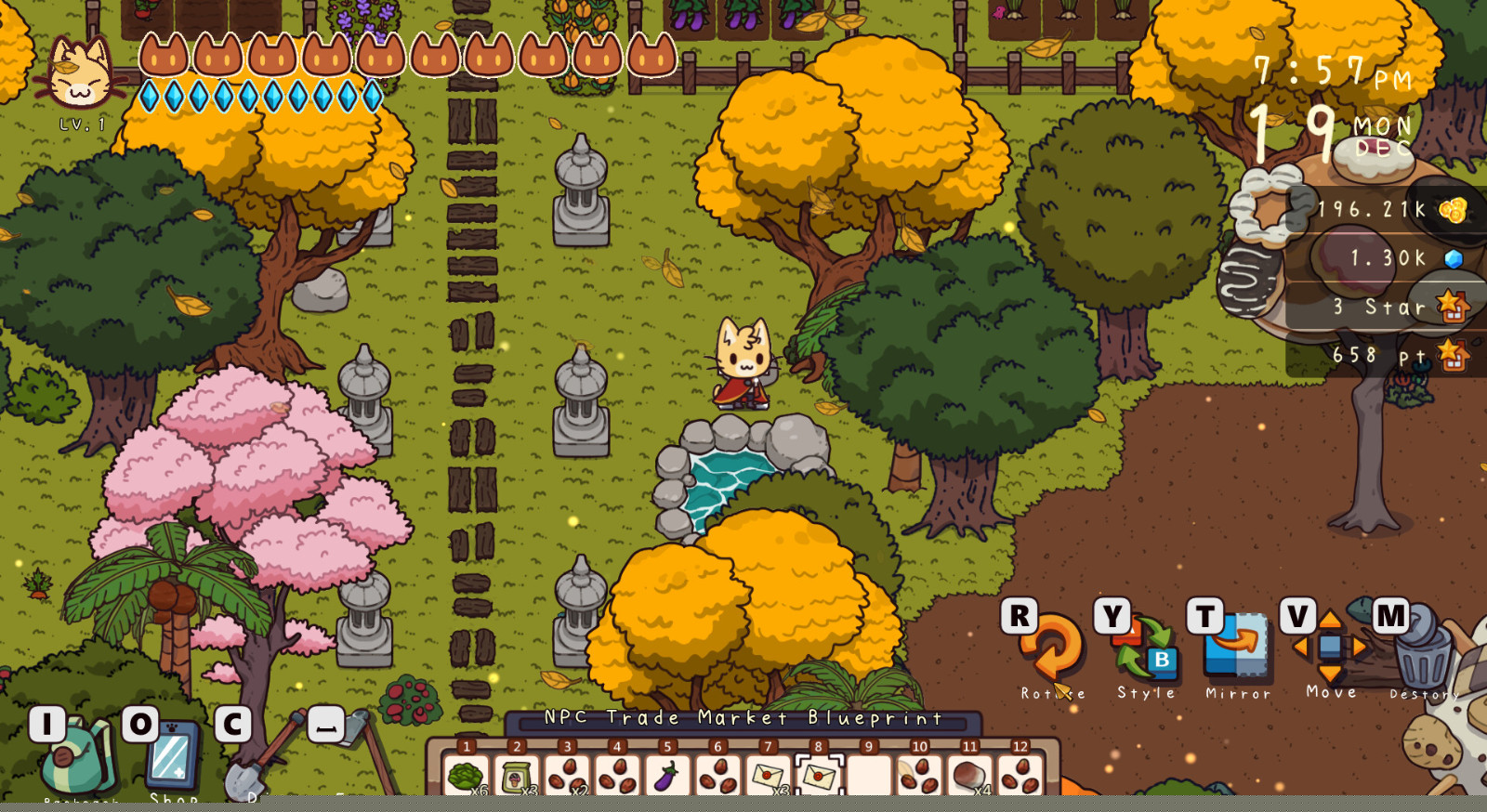The image size is (1487, 812).
Task: Select hotbar slot 7 envelope
Action: [x=768, y=775]
